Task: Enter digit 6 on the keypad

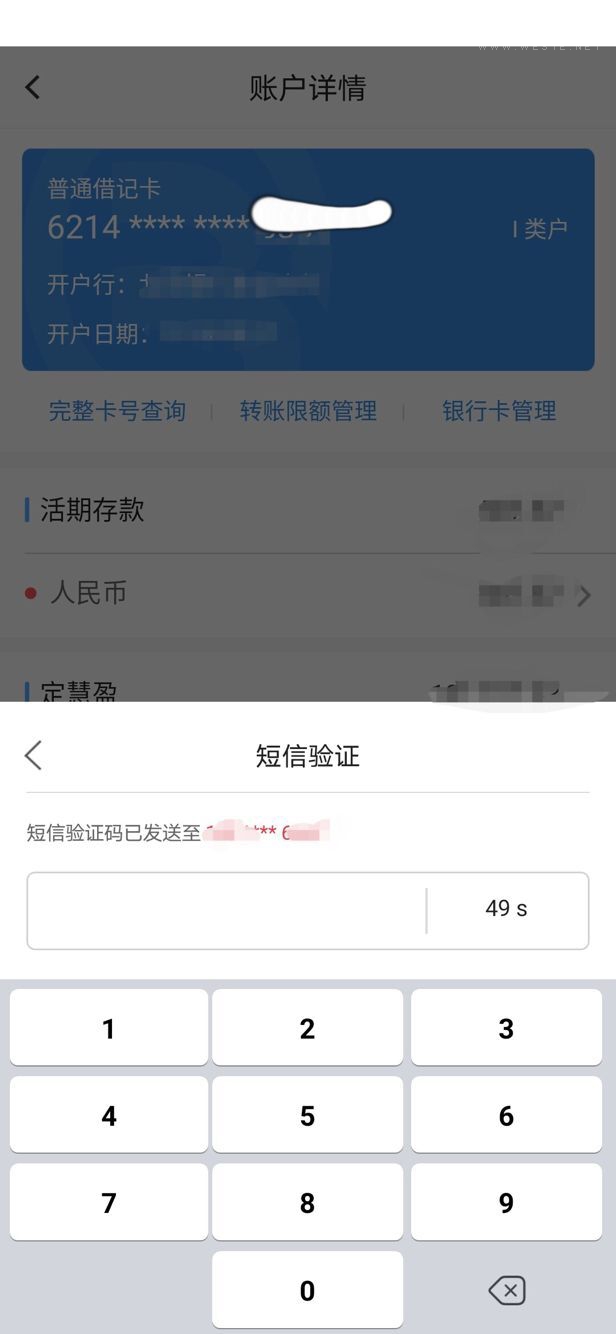Action: click(506, 1115)
